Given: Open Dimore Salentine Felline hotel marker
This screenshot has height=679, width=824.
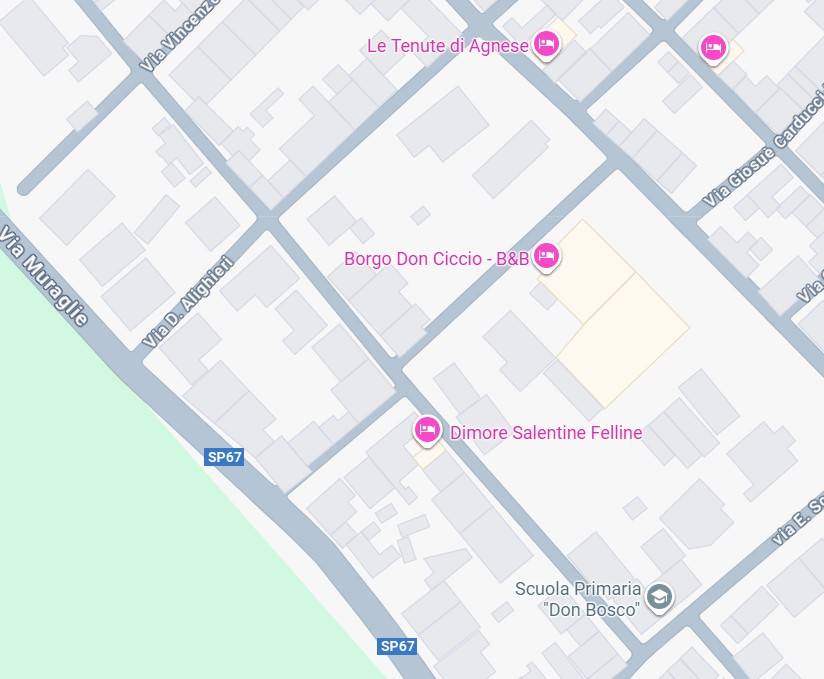Looking at the screenshot, I should pos(427,430).
